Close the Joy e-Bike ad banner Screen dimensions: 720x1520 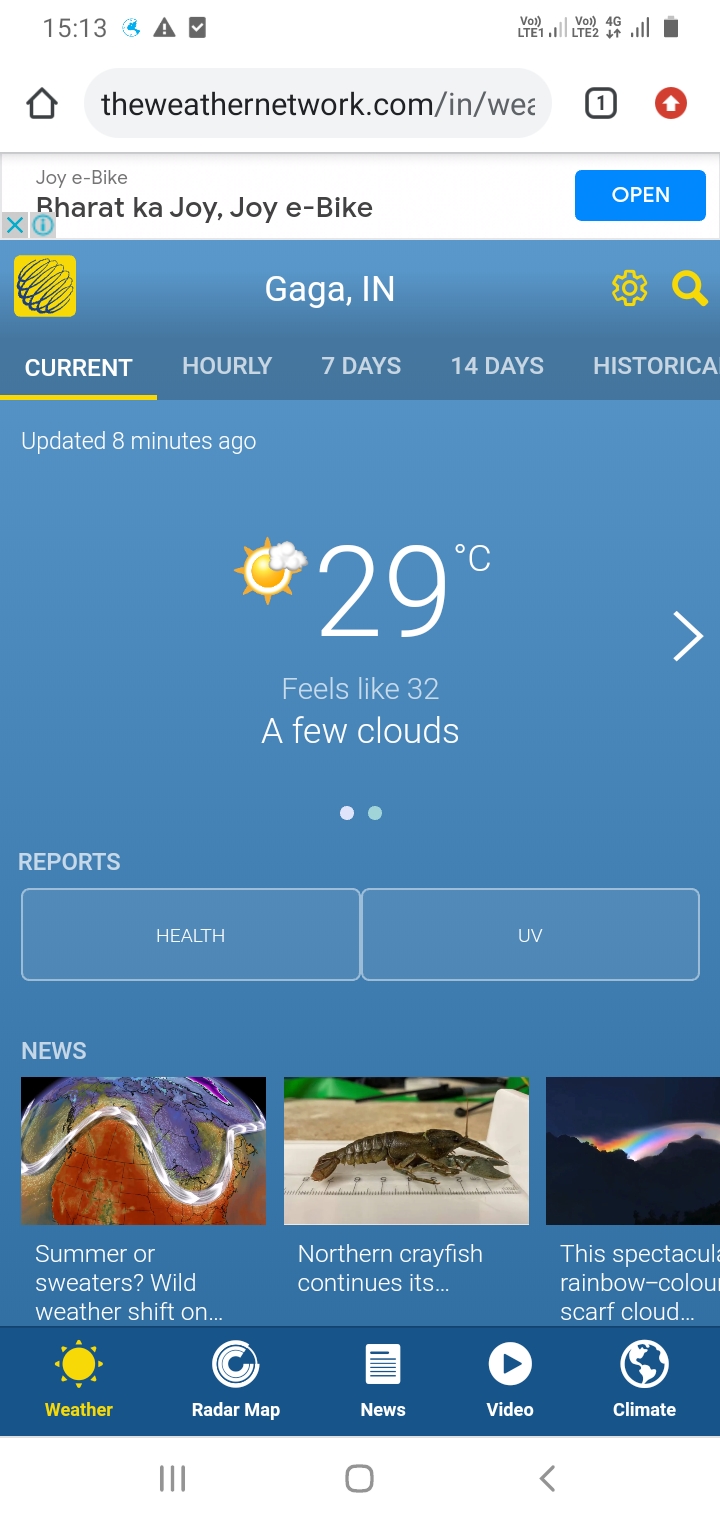point(14,225)
